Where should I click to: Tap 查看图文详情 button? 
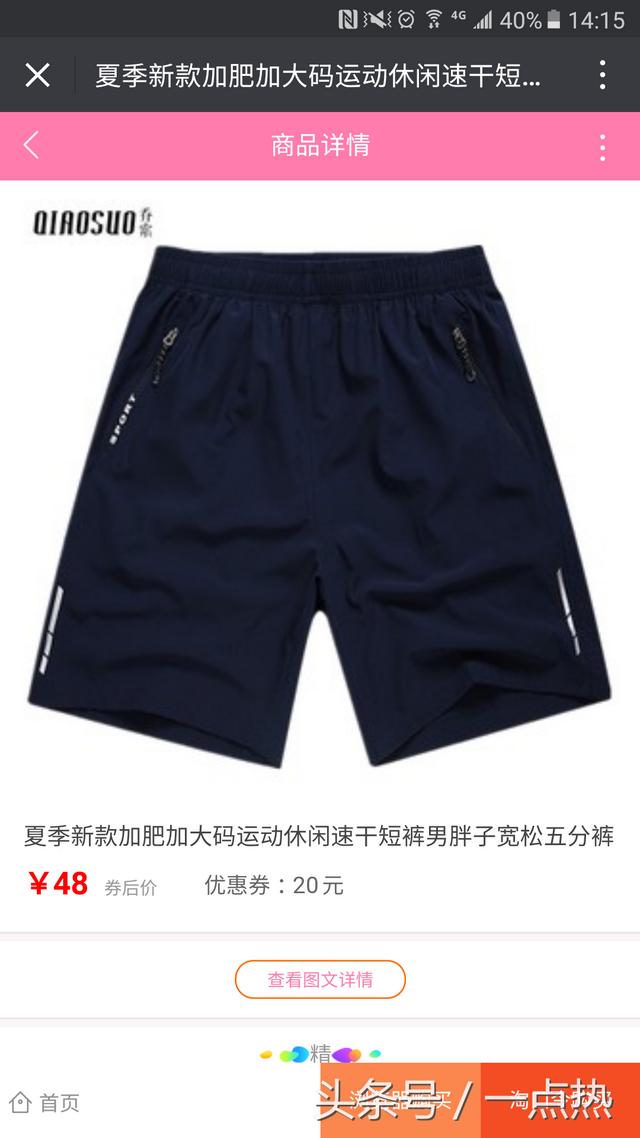320,979
